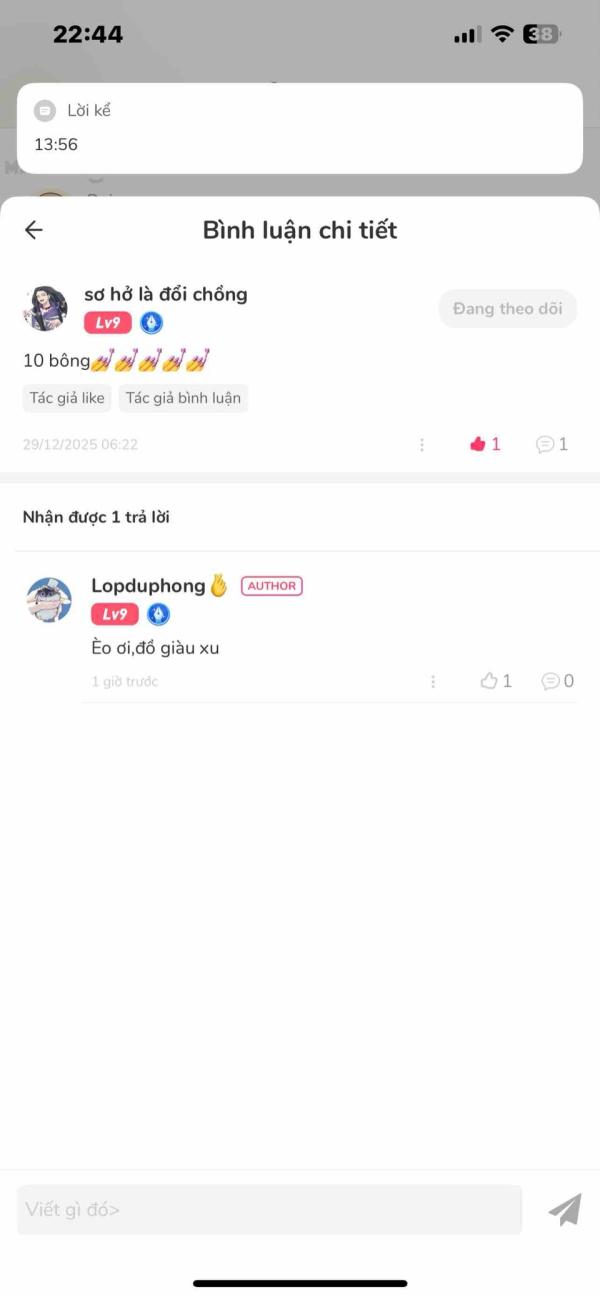Viewport: 600px width, 1299px height.
Task: Like Lopduphong's reply
Action: (490, 682)
